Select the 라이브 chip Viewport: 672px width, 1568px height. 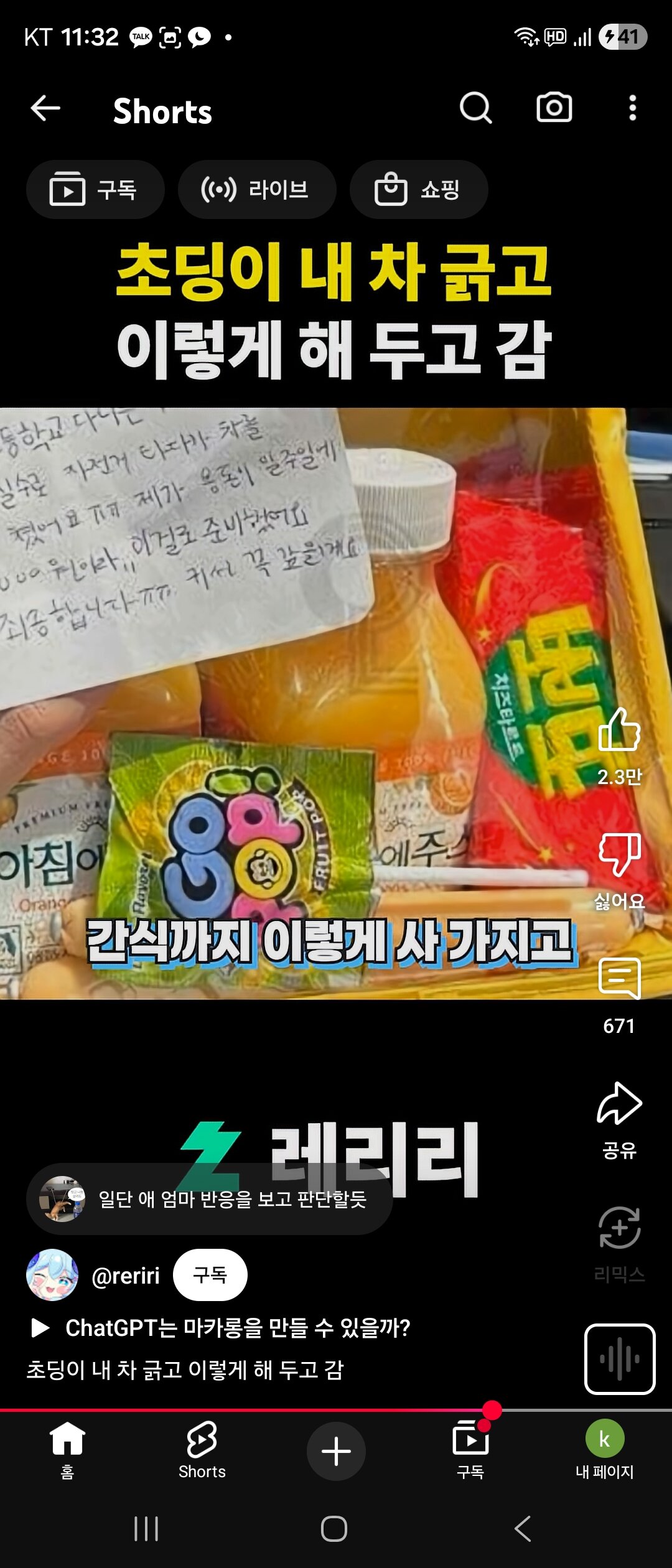[256, 190]
